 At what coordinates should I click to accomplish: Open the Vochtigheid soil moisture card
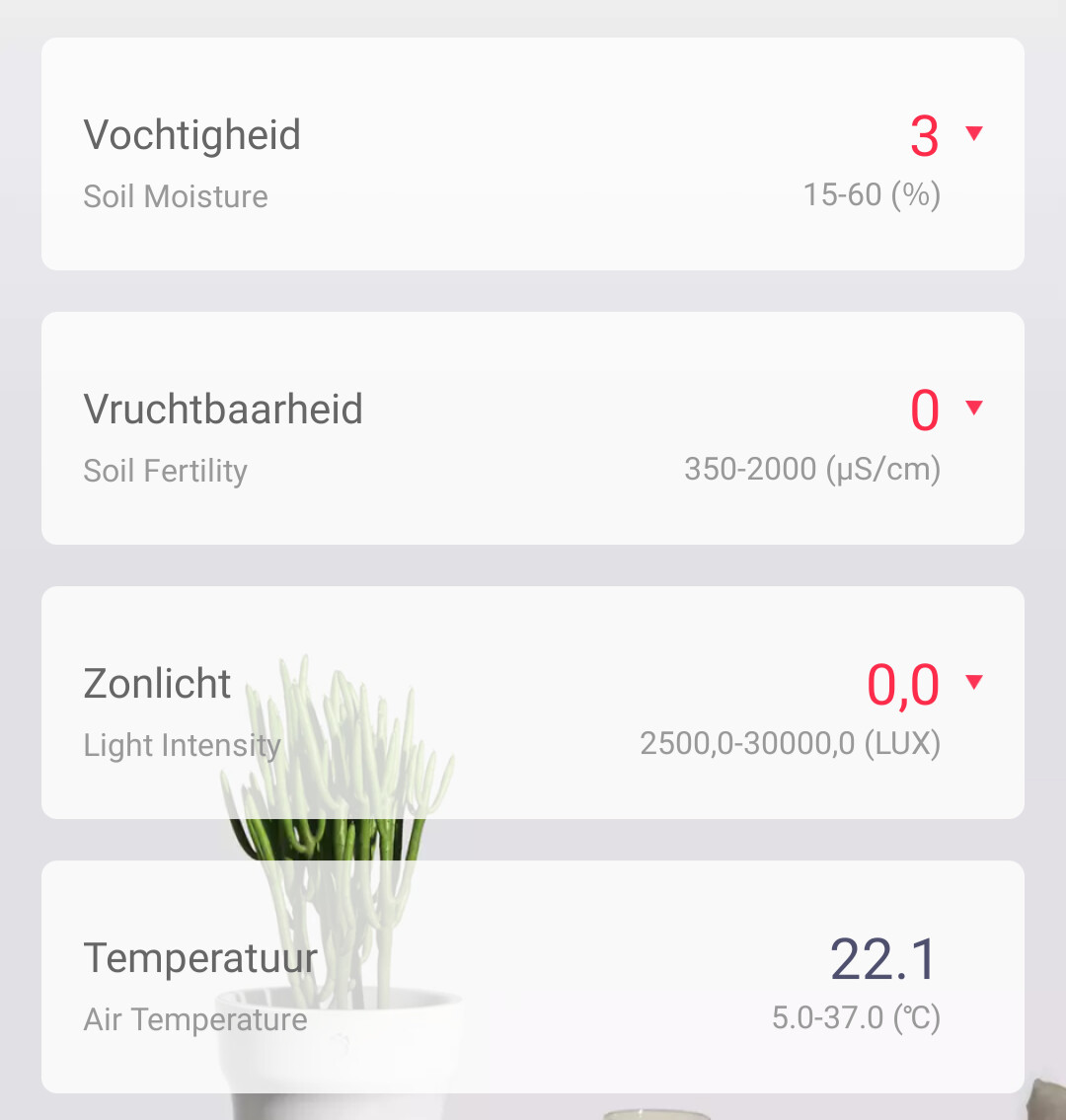[533, 154]
